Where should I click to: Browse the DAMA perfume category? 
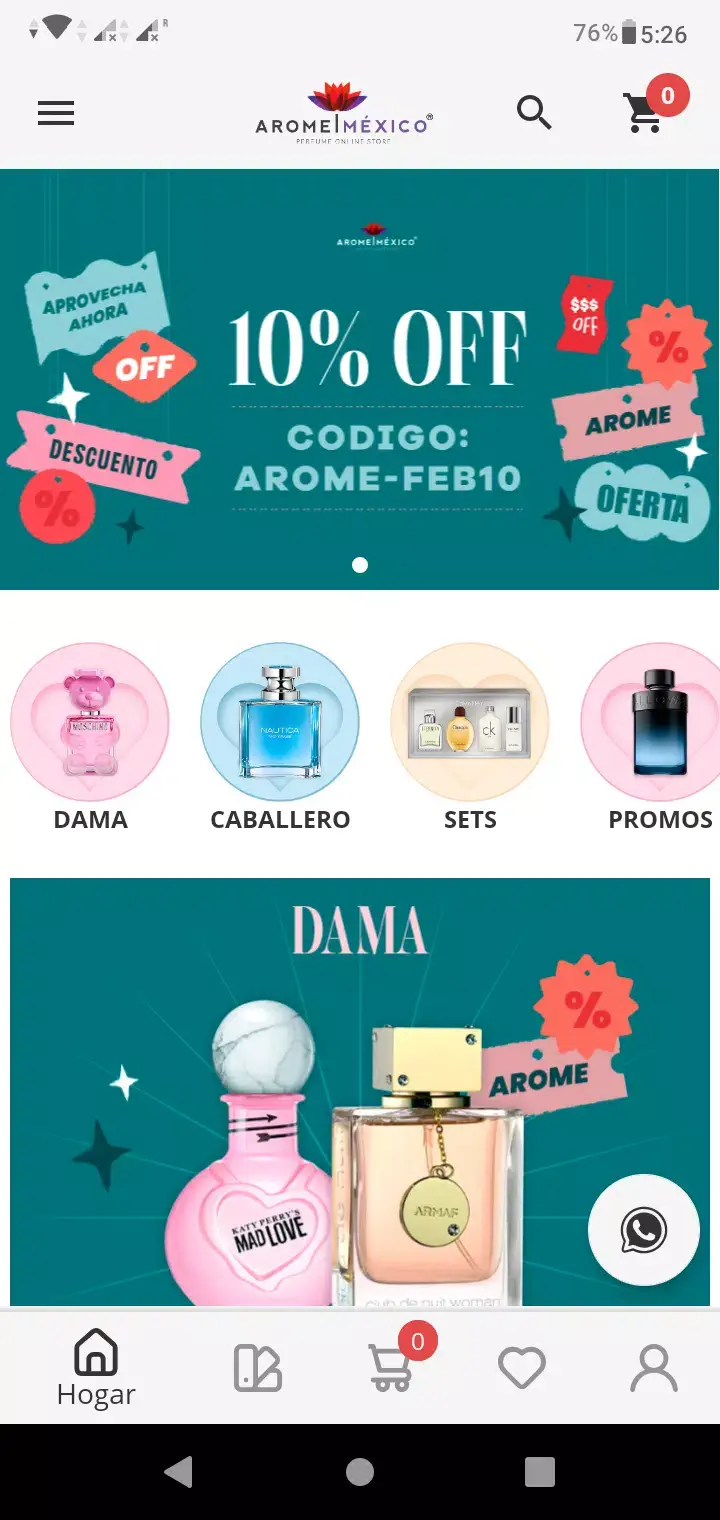pyautogui.click(x=90, y=724)
